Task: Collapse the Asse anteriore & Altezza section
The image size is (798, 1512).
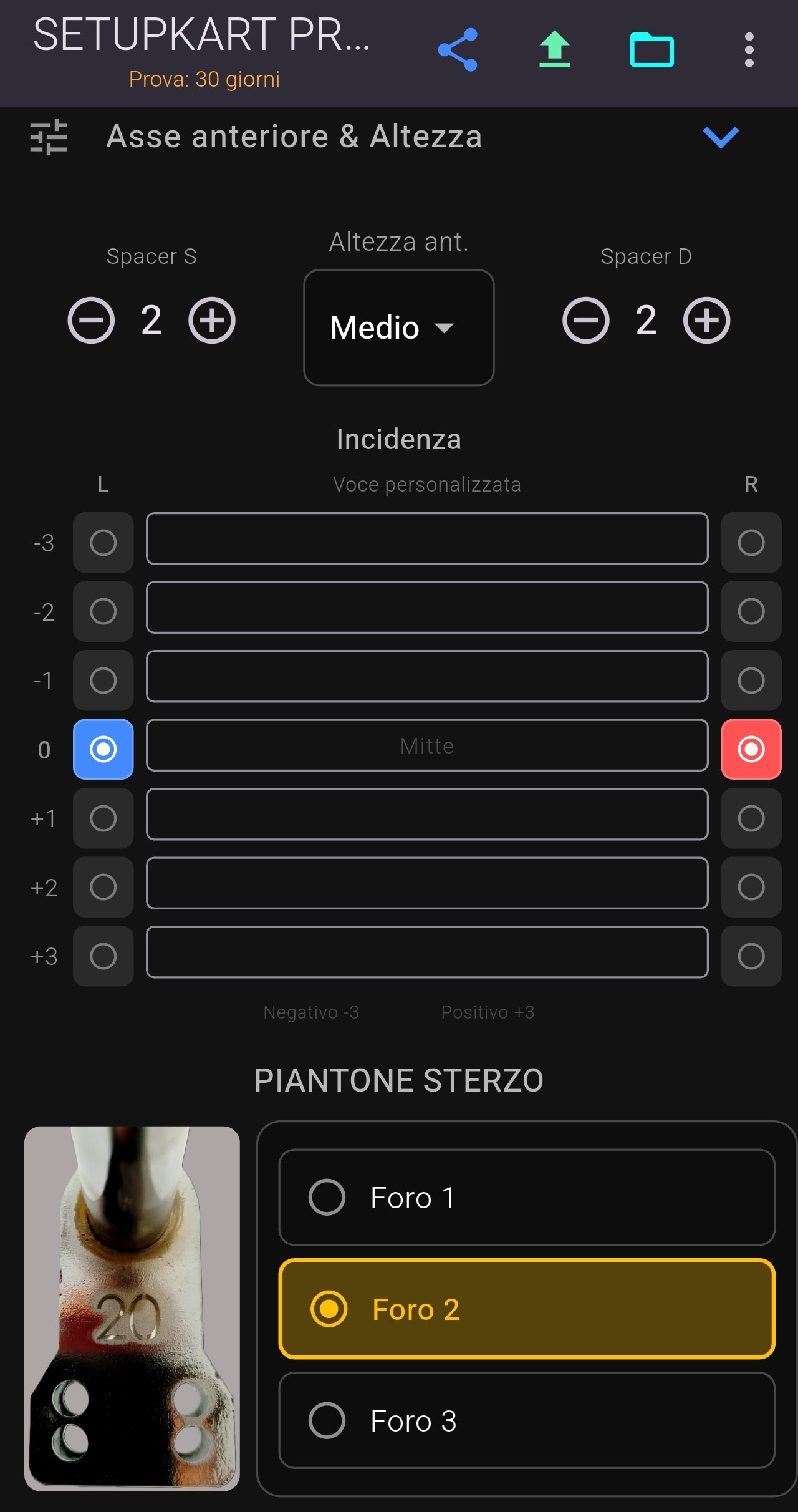Action: pyautogui.click(x=721, y=138)
